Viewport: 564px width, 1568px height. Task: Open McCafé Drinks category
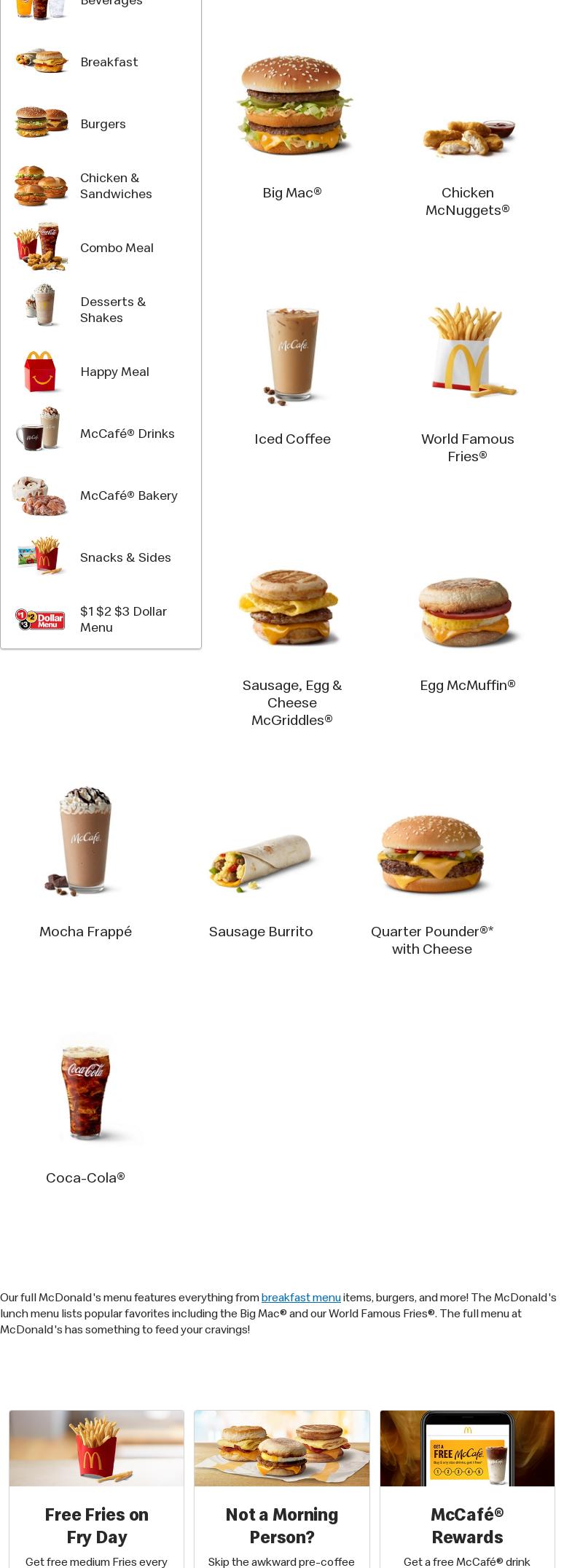tap(127, 434)
